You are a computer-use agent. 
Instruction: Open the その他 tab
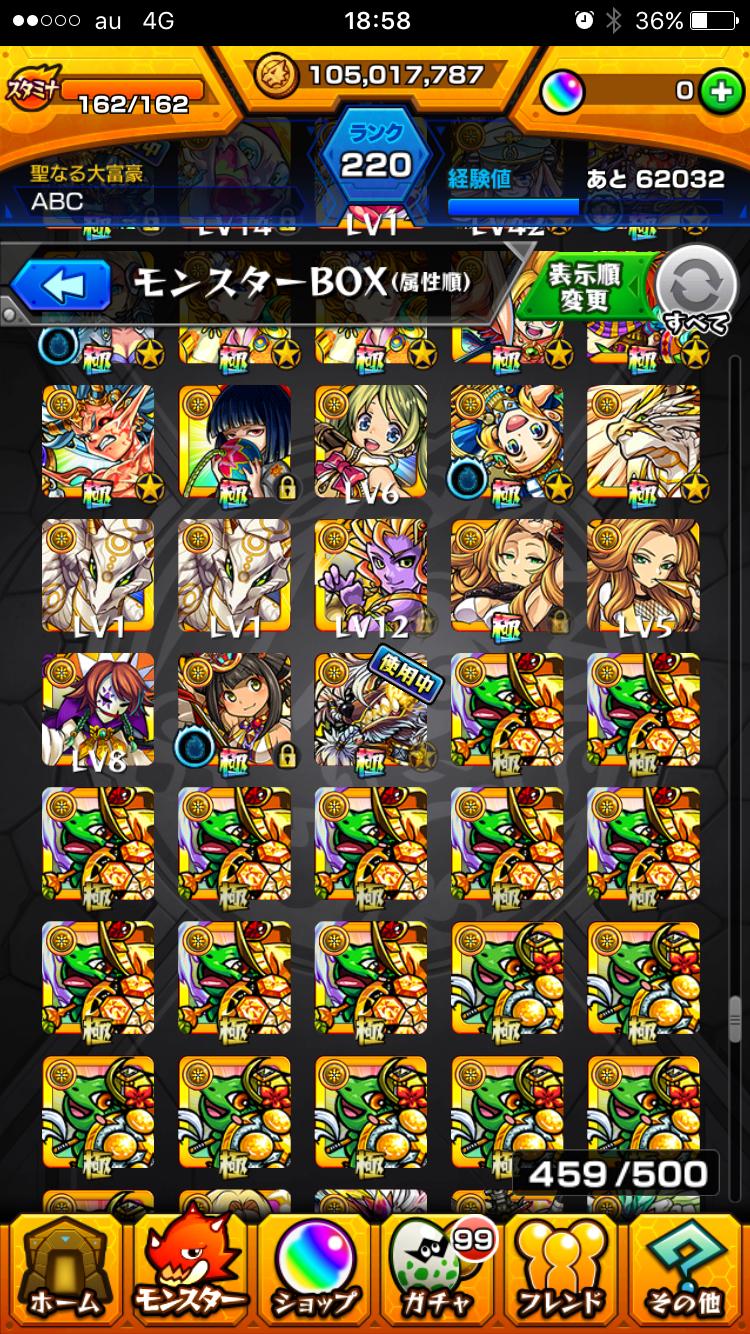686,1269
